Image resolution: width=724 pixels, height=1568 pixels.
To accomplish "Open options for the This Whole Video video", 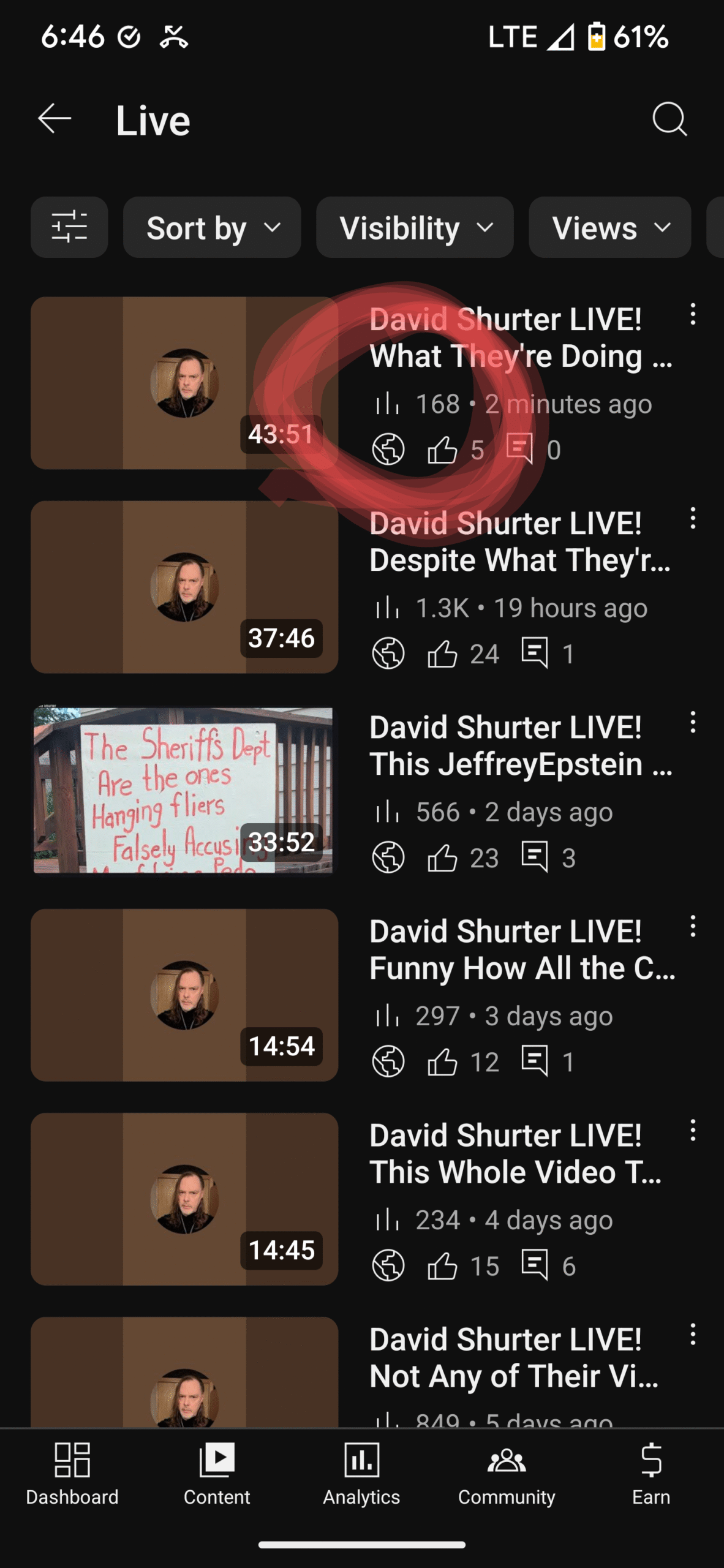I will pyautogui.click(x=693, y=1130).
